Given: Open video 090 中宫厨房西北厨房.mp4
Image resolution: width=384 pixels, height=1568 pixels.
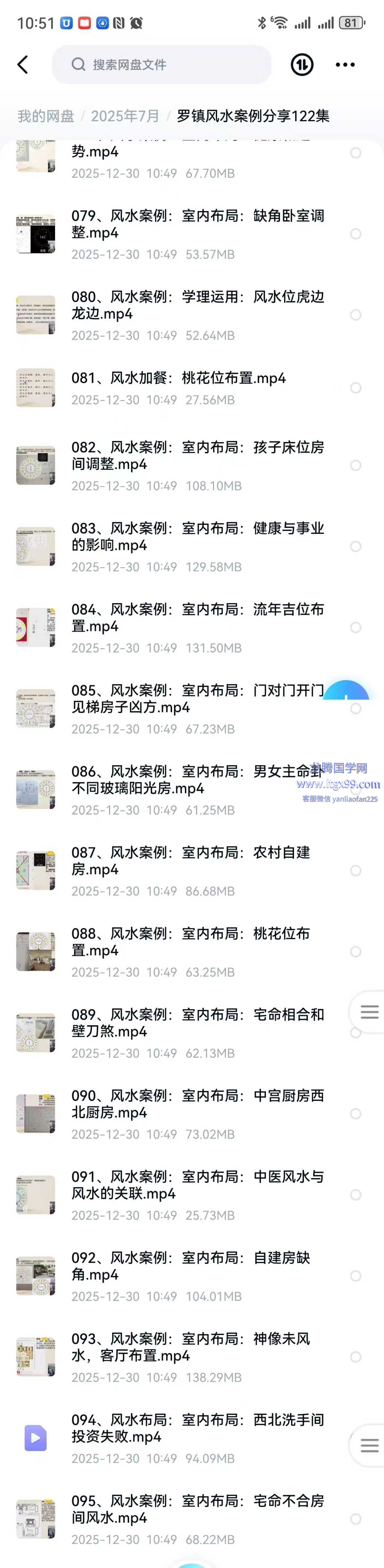Looking at the screenshot, I should 197,1104.
